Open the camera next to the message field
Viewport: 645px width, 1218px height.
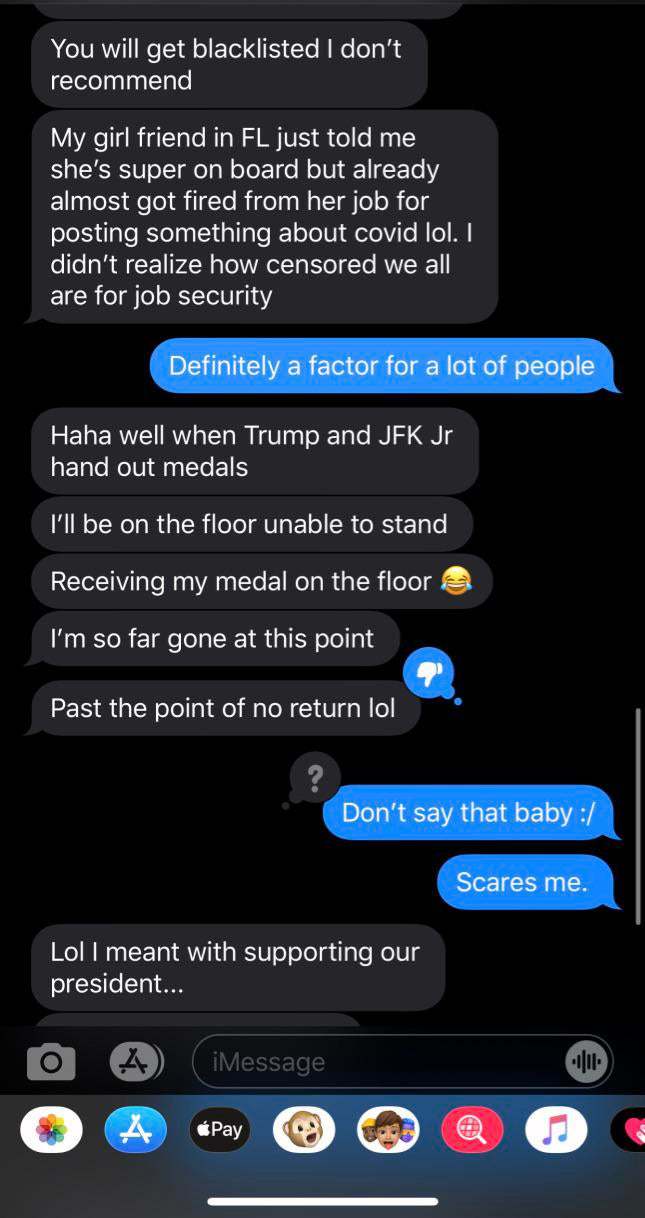(50, 1061)
